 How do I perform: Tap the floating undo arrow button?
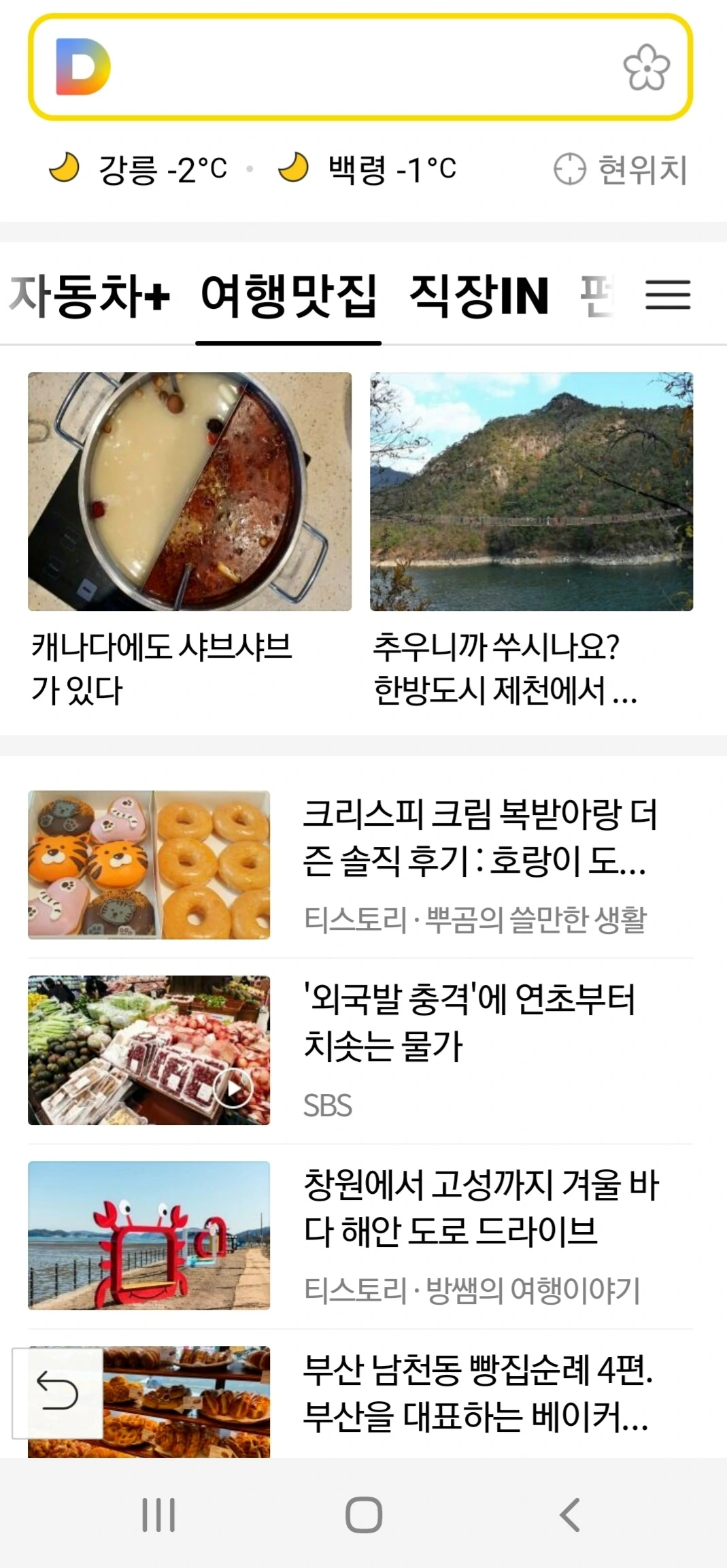coord(58,1393)
